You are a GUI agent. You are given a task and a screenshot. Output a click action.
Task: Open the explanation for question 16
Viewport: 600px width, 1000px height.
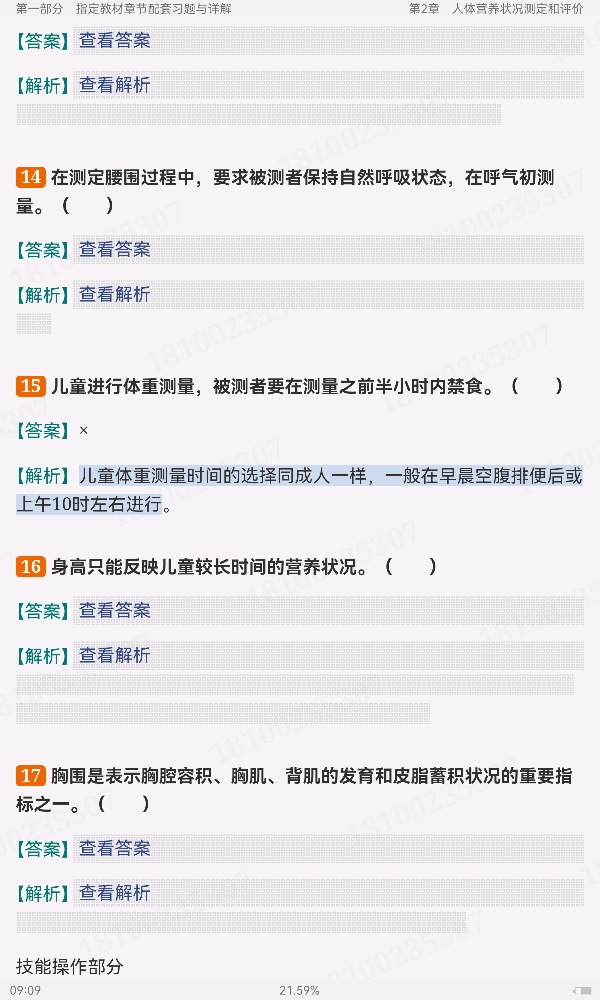115,655
